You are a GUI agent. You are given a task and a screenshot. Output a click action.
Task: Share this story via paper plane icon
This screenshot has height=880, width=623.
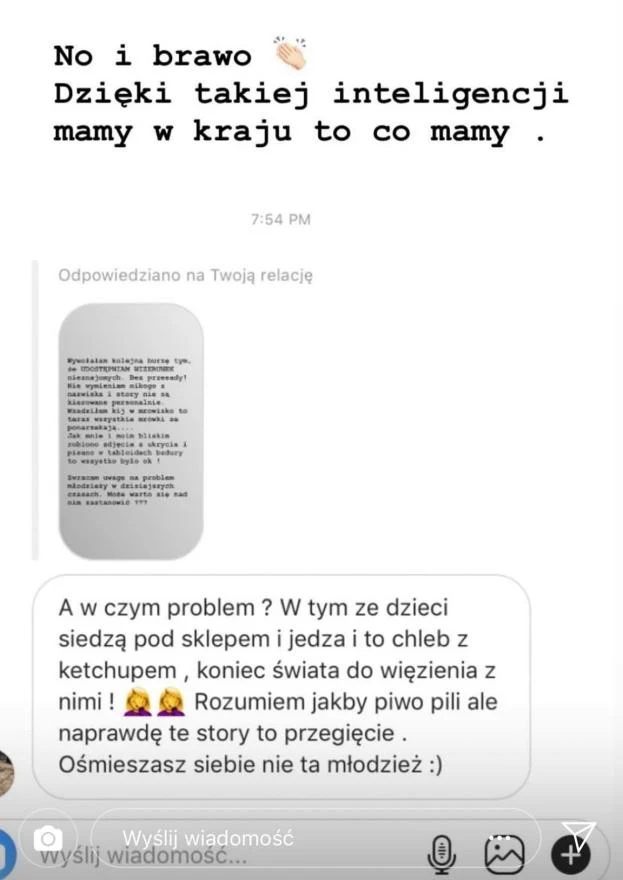coord(579,836)
